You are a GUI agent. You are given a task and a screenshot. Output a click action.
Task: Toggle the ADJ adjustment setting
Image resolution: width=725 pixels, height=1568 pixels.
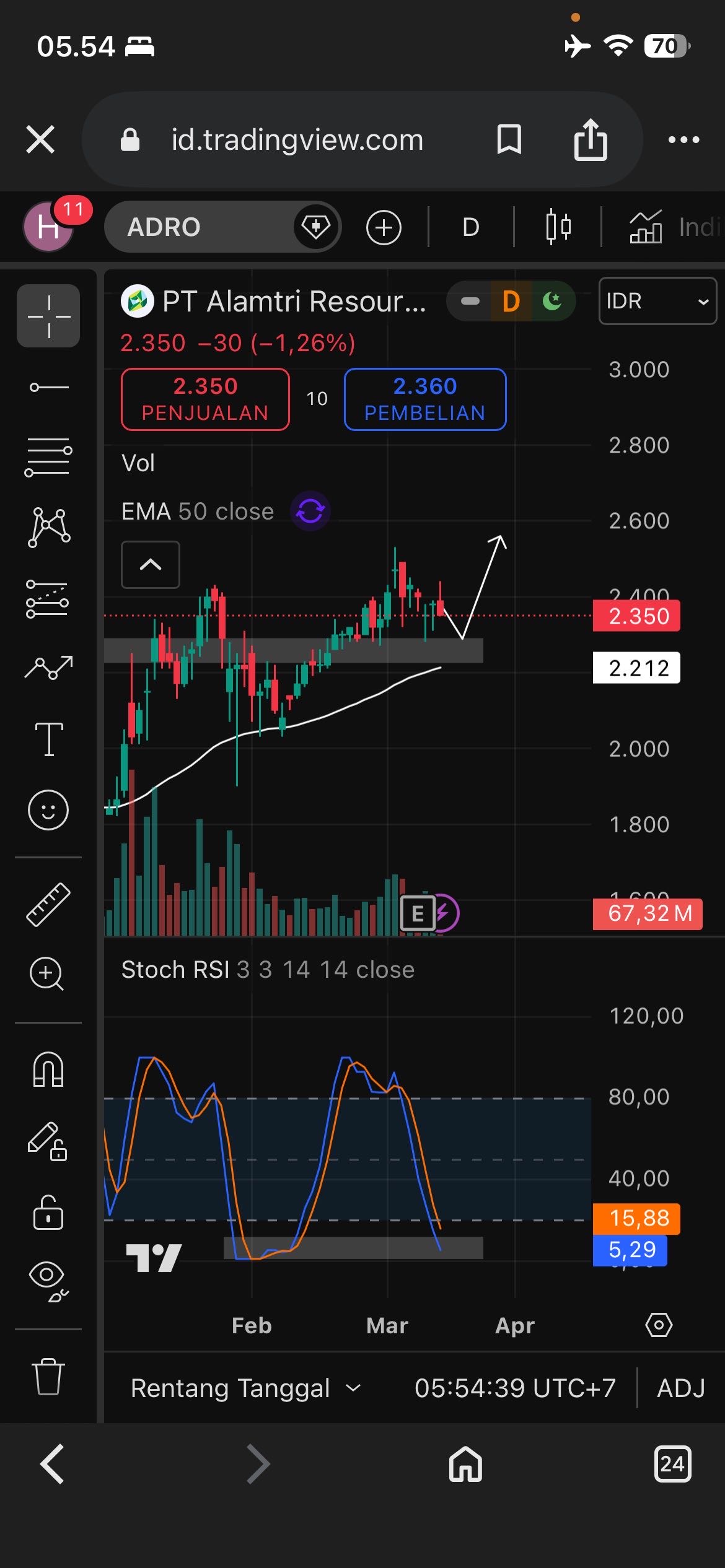680,1388
